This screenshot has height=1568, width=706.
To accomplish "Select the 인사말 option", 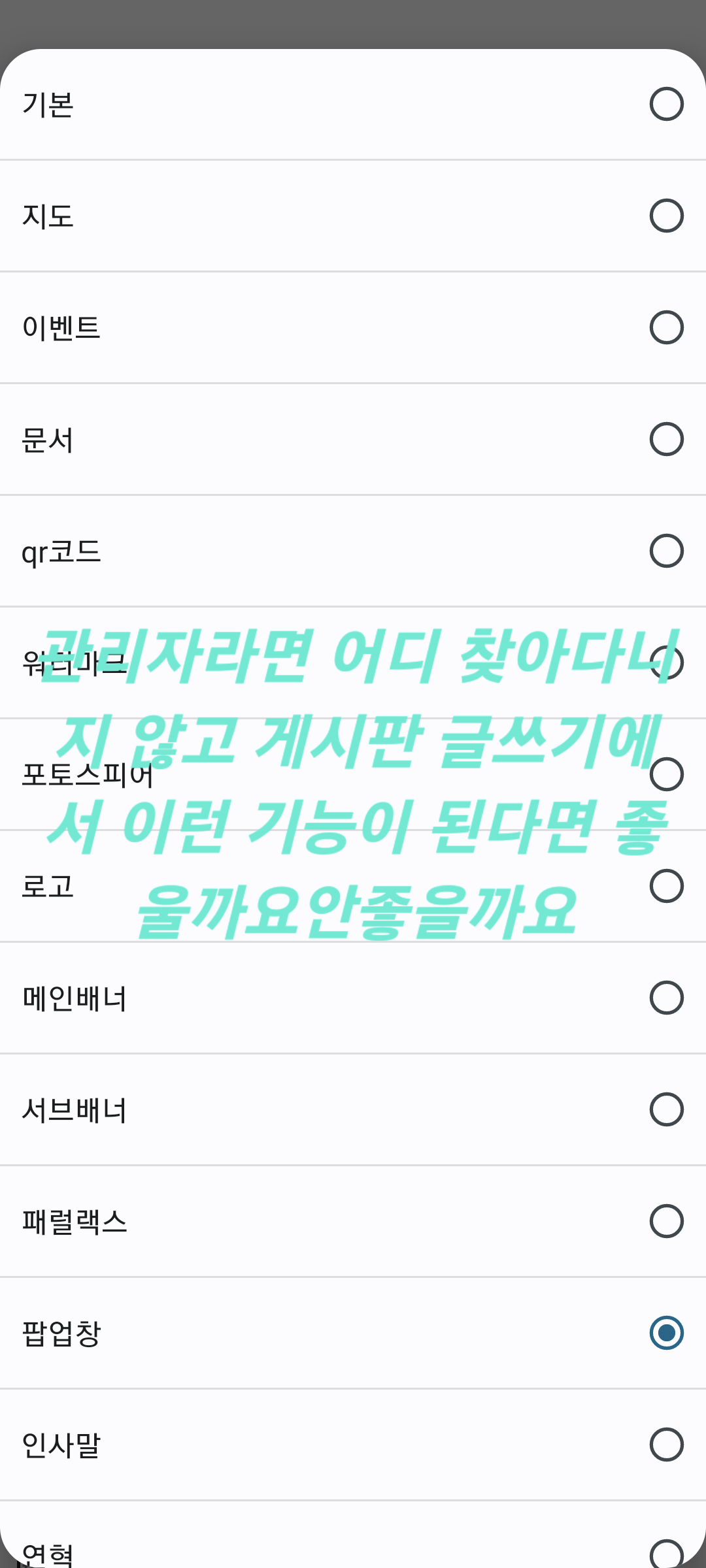I will click(x=666, y=1445).
